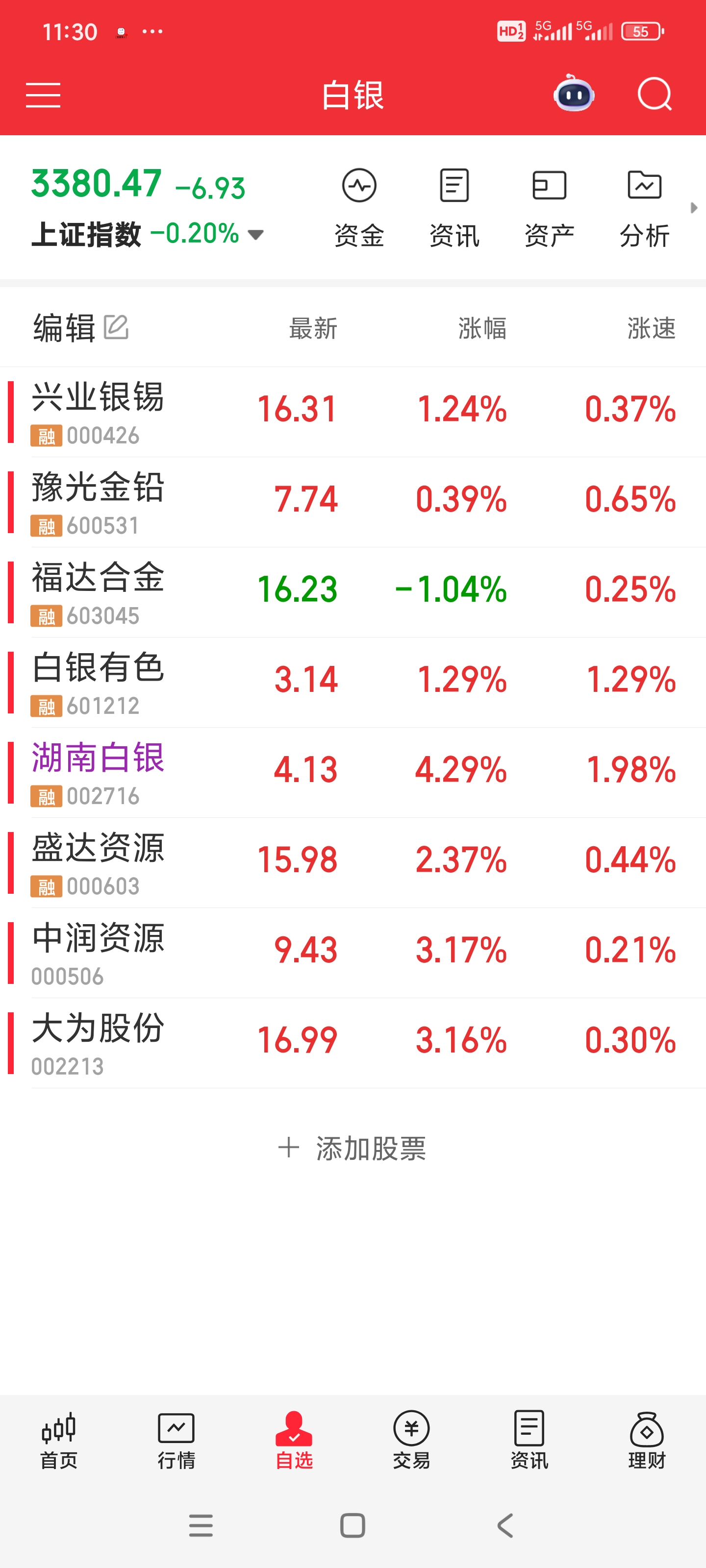Open the robot assistant icon
This screenshot has height=1568, width=706.
pyautogui.click(x=574, y=93)
